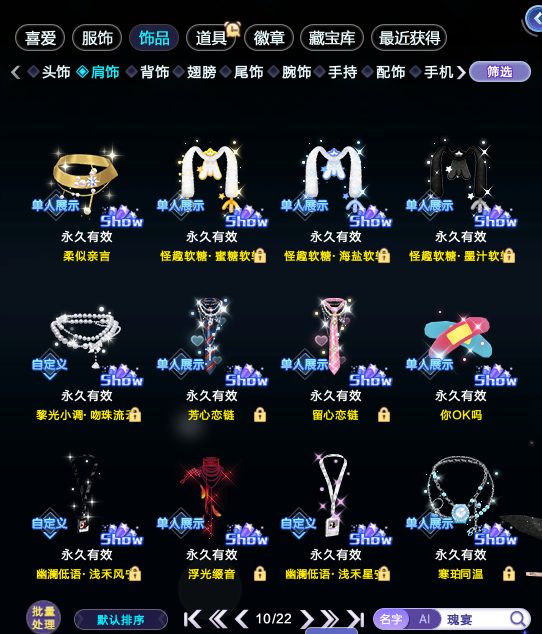This screenshot has width=542, height=634.
Task: Switch to the 服饰 tab
Action: coord(97,38)
